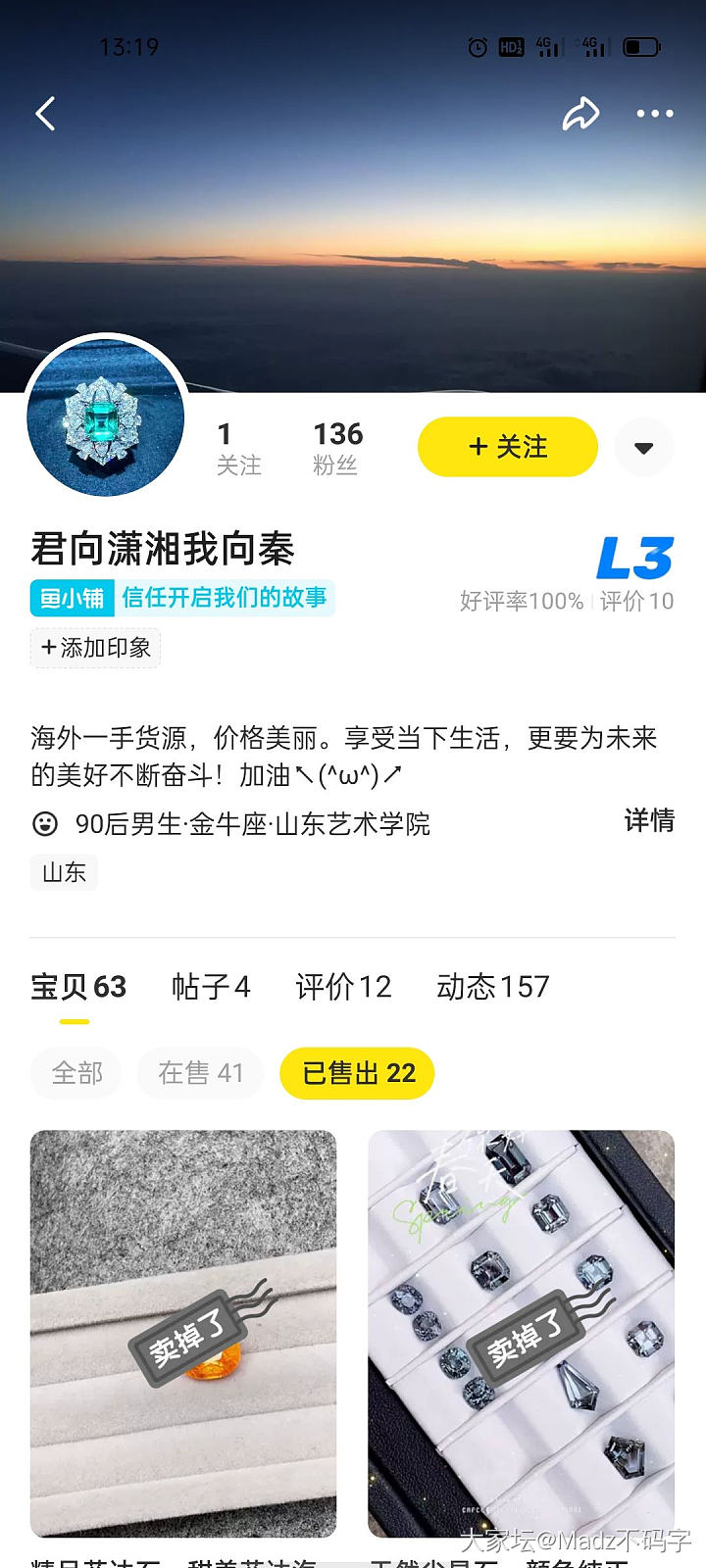Viewport: 706px width, 1568px height.
Task: Tap the 画小铺 shop badge
Action: [73, 598]
